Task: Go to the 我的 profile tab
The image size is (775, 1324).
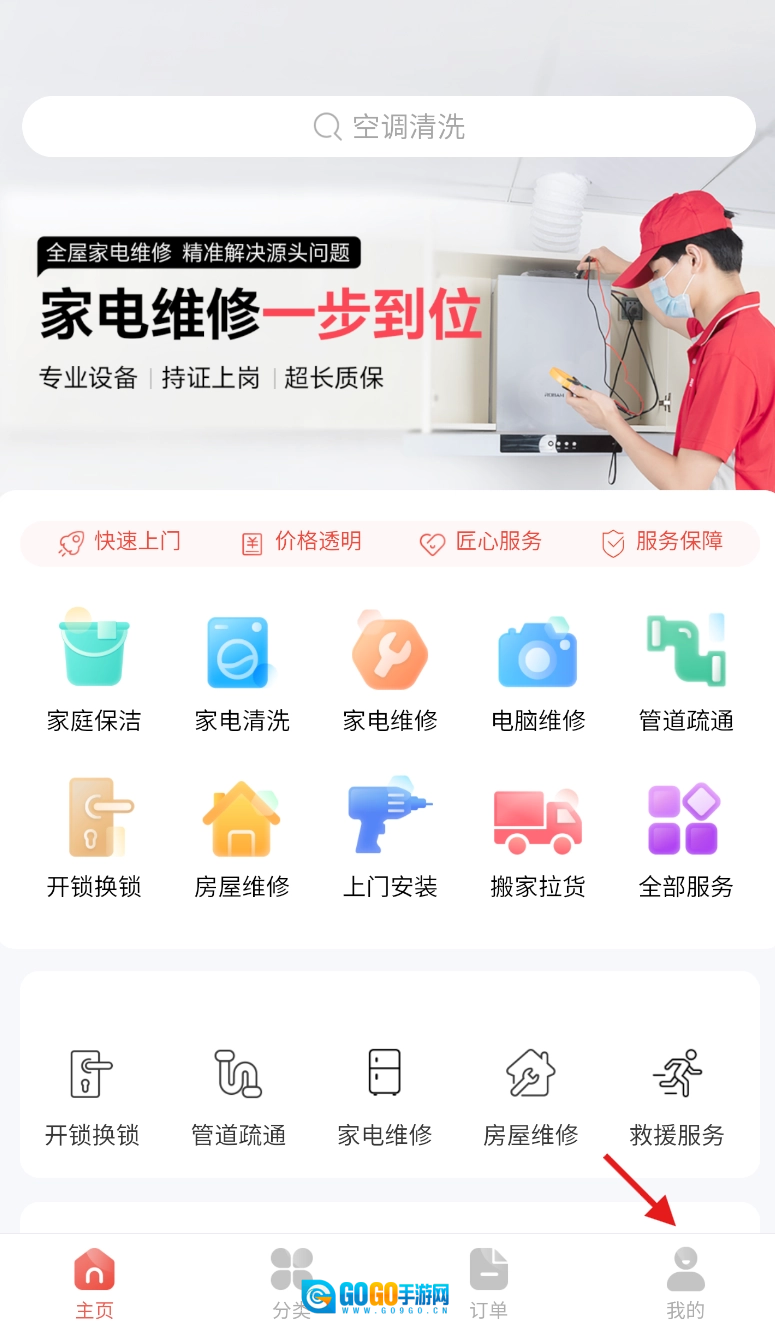Action: pyautogui.click(x=685, y=1282)
